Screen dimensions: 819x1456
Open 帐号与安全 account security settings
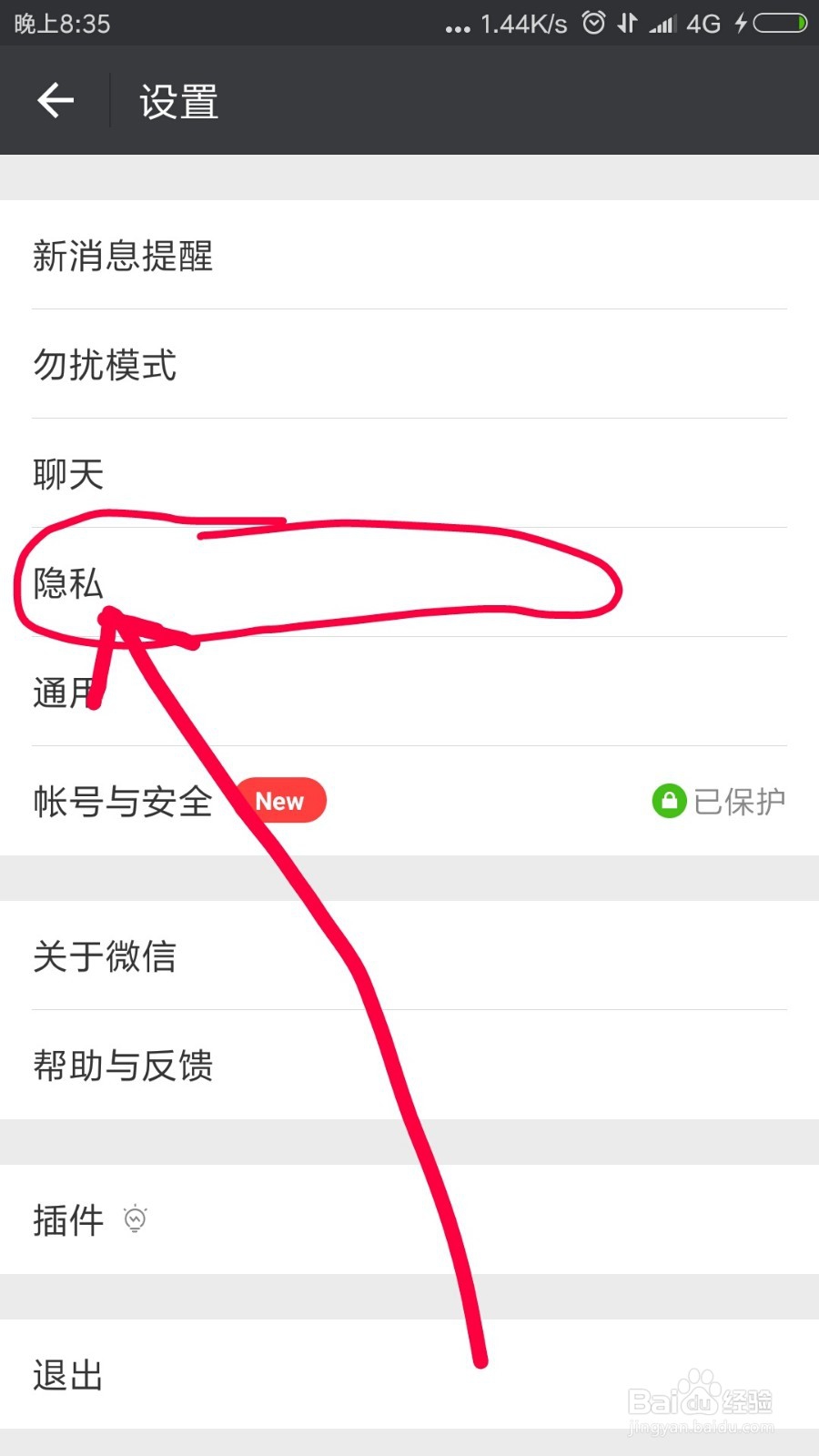(121, 801)
